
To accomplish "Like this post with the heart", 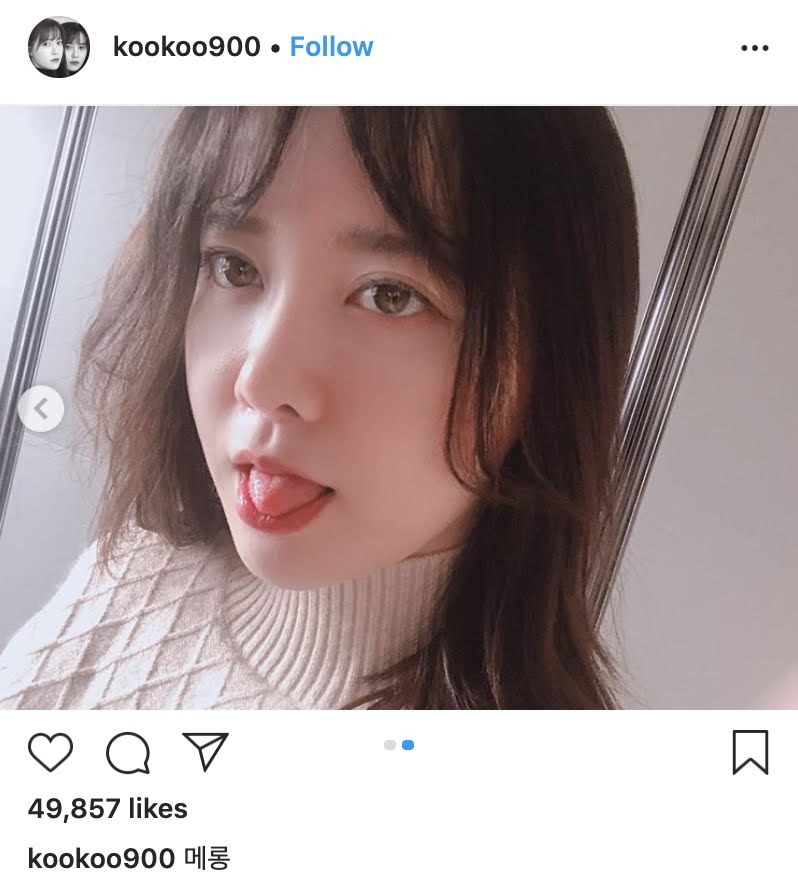I will 50,752.
